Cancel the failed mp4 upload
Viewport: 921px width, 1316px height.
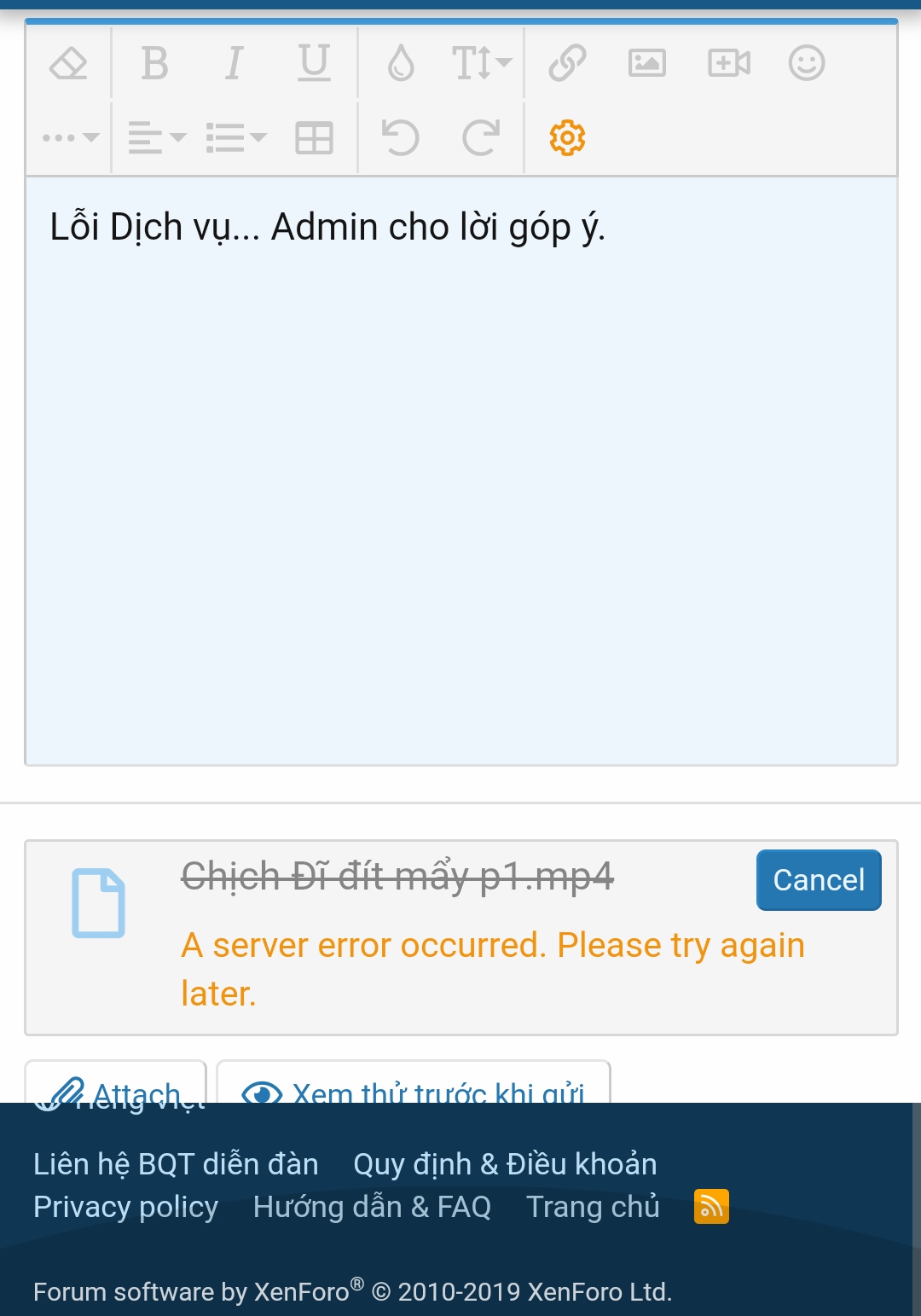818,880
